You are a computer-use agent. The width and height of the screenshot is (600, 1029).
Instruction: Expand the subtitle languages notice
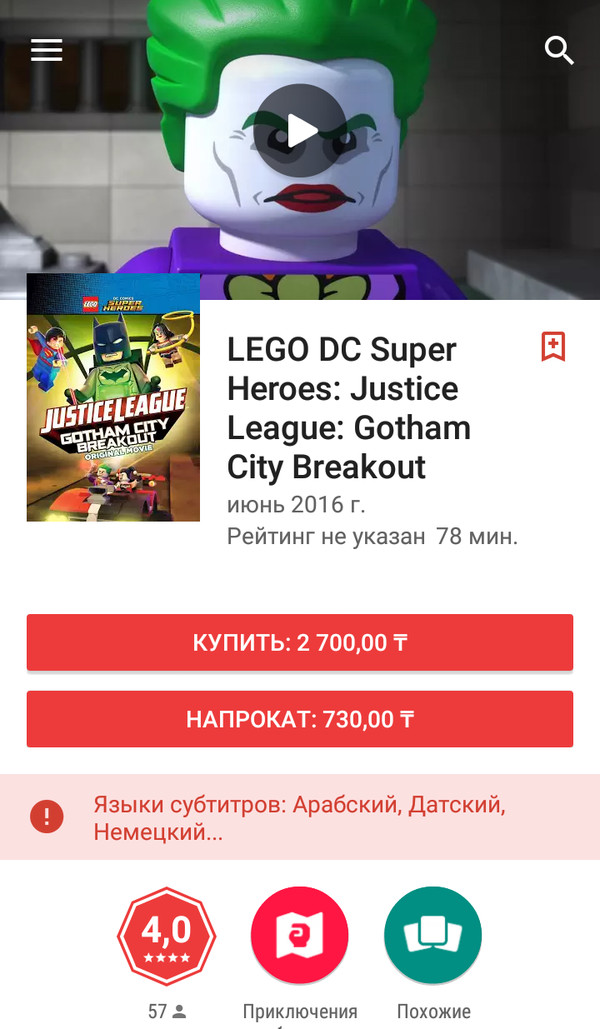(300, 817)
